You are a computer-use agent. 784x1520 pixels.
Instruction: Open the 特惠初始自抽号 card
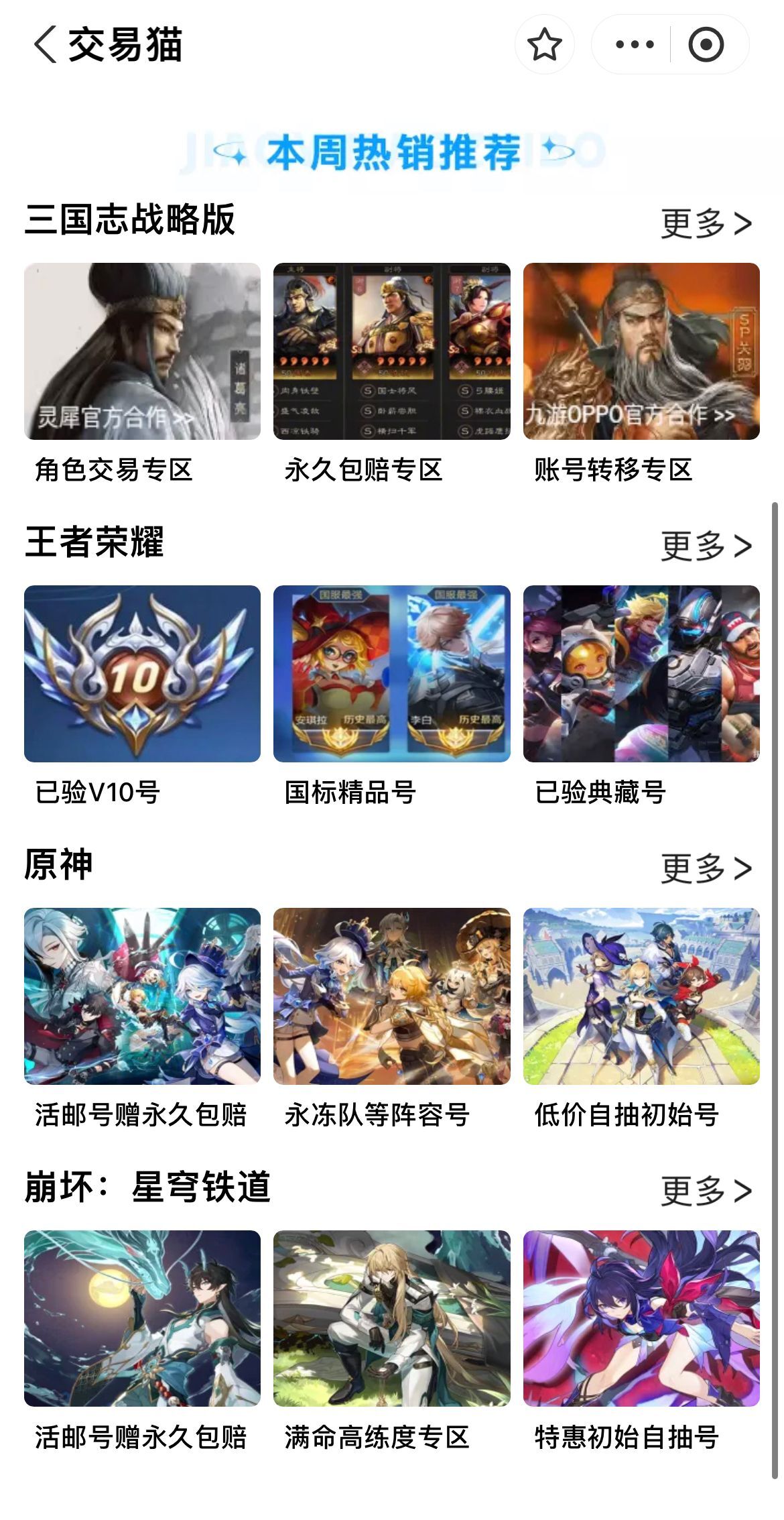tap(641, 1341)
